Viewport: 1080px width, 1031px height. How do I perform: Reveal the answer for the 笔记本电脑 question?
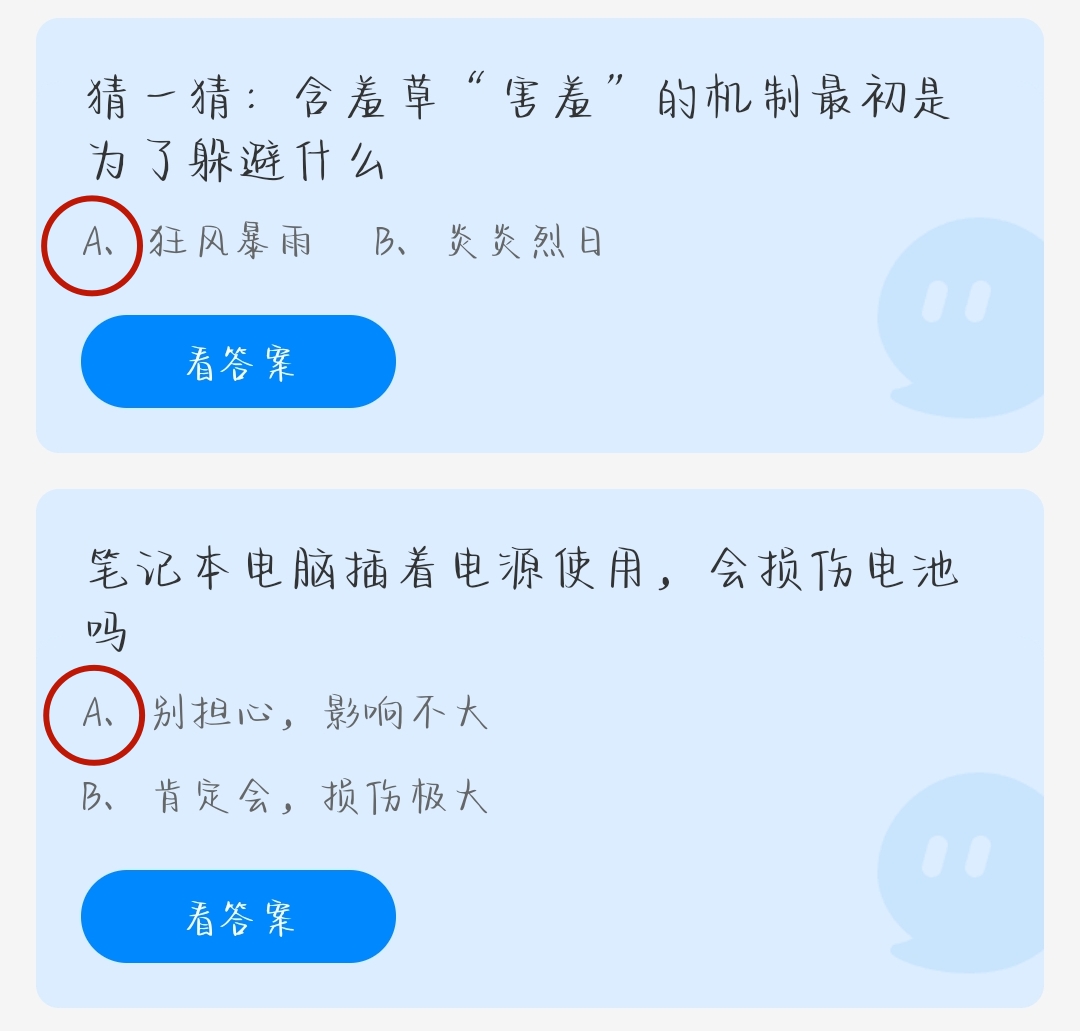238,916
